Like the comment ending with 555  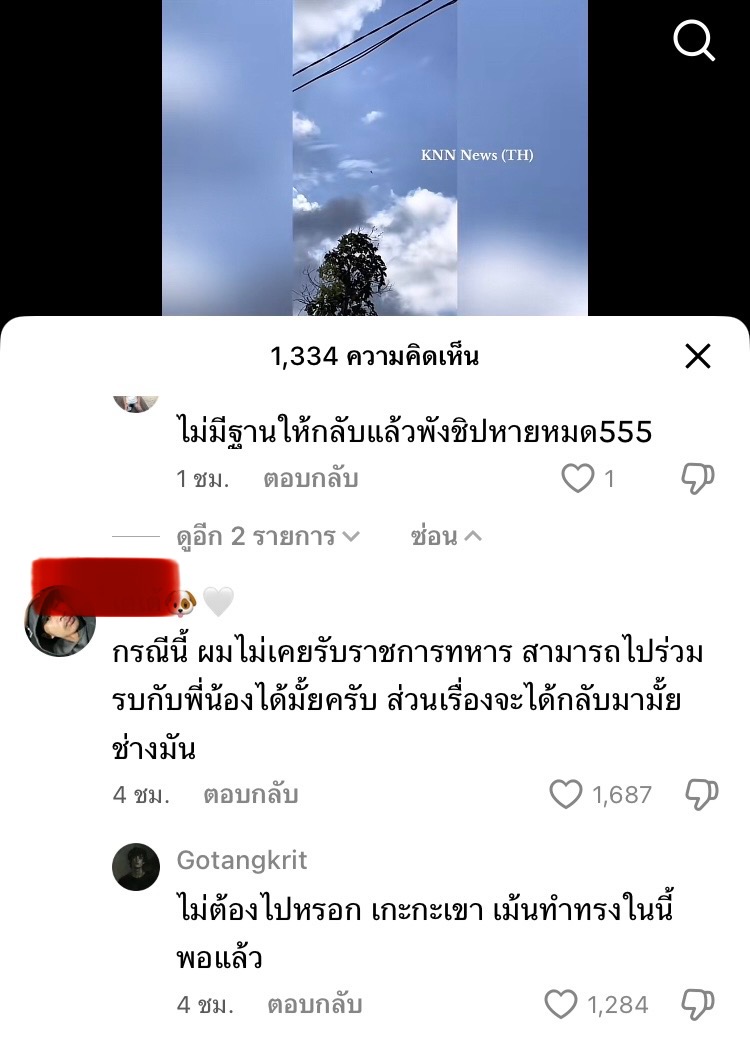point(577,479)
